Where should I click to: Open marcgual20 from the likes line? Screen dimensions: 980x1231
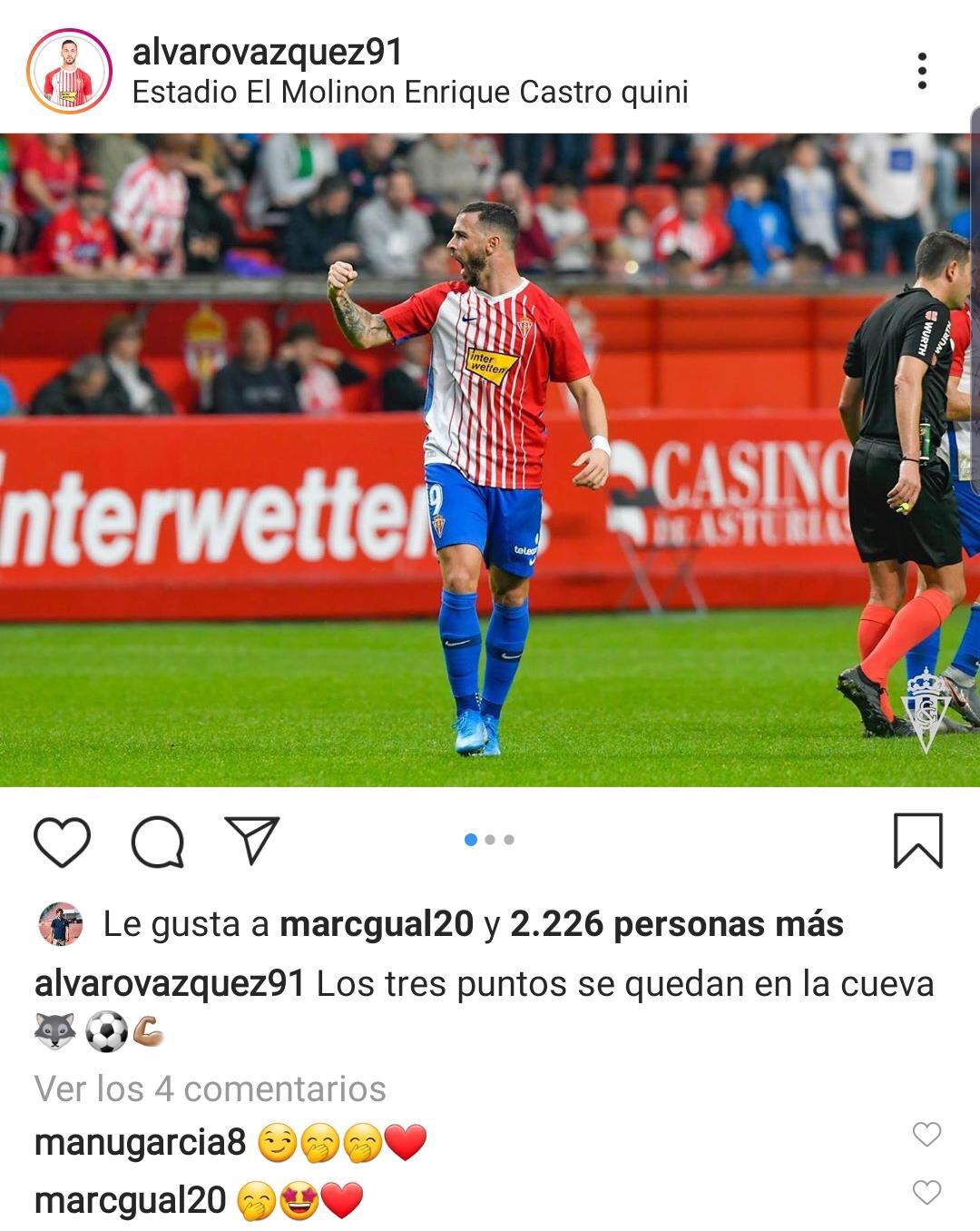pos(377,924)
